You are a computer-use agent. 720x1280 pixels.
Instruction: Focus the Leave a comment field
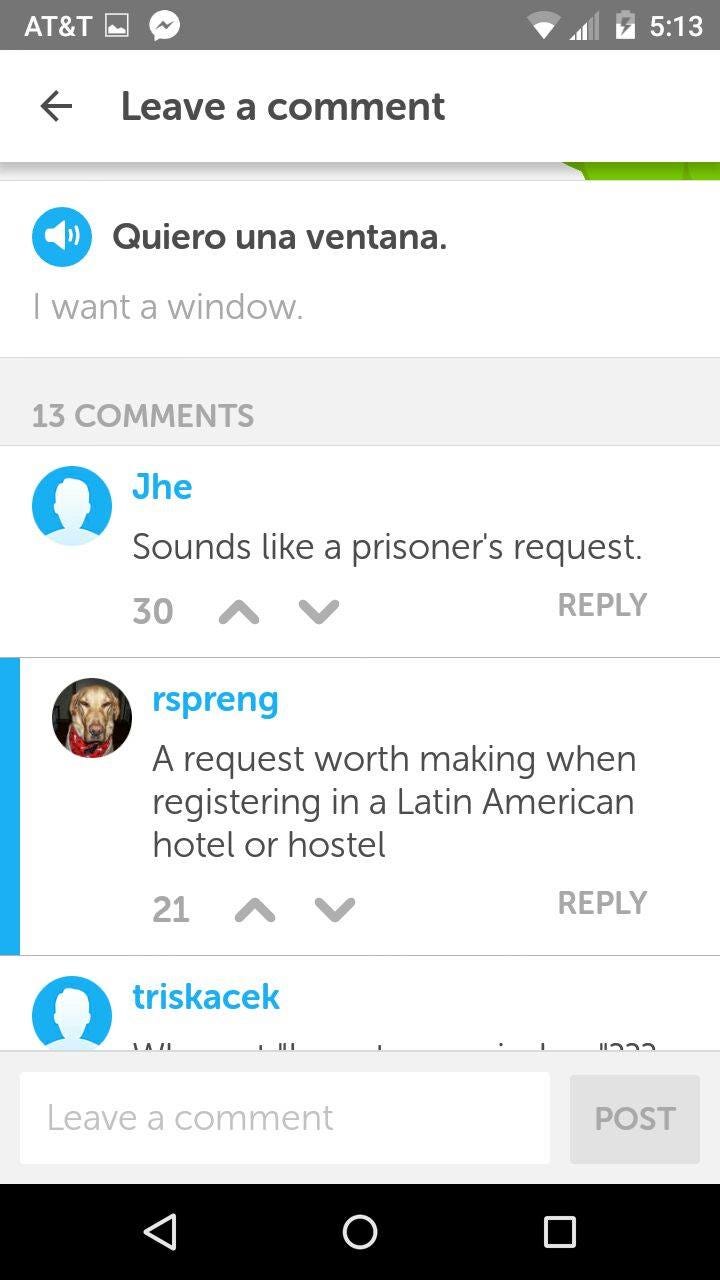pyautogui.click(x=285, y=1118)
